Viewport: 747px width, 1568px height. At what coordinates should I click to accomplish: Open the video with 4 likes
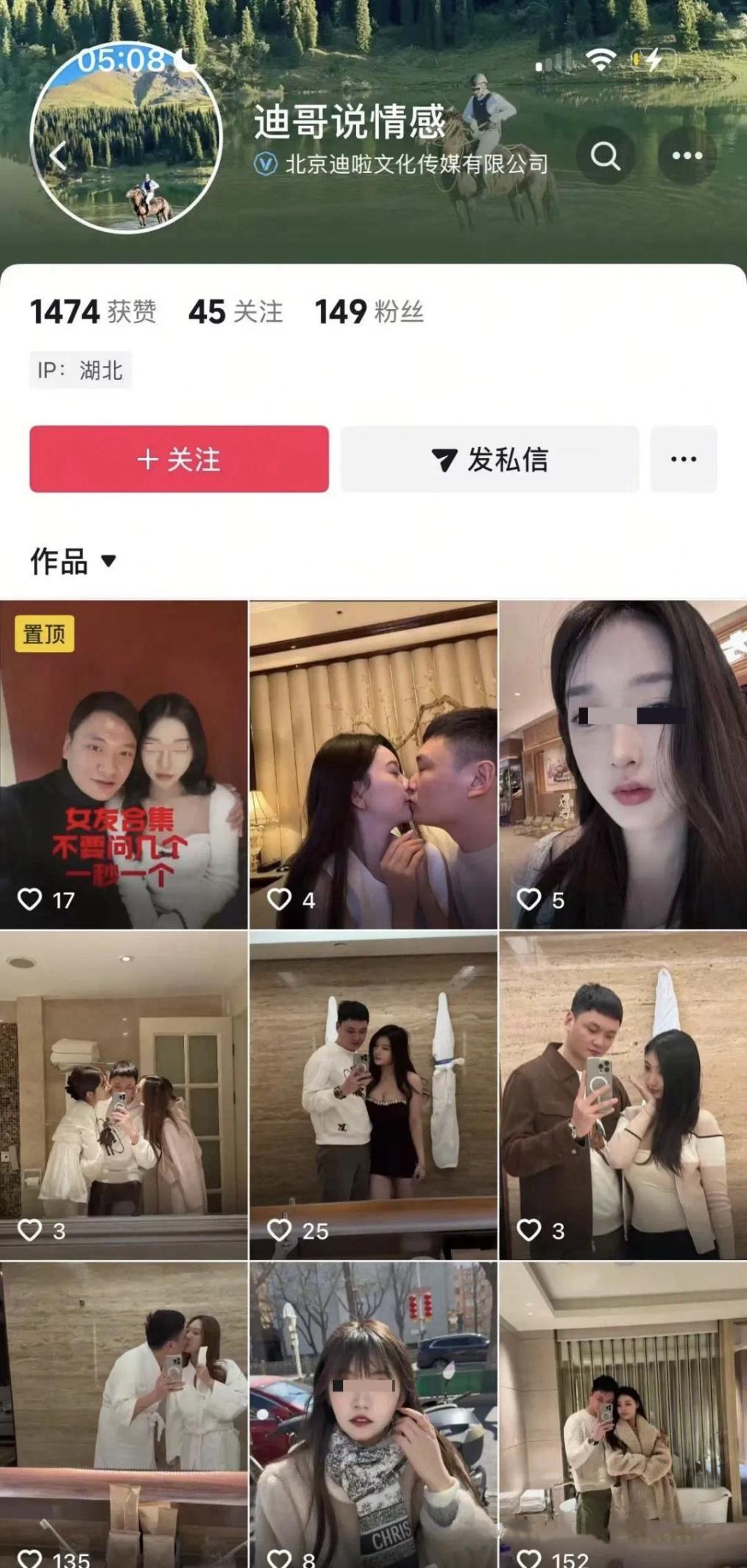click(x=373, y=764)
